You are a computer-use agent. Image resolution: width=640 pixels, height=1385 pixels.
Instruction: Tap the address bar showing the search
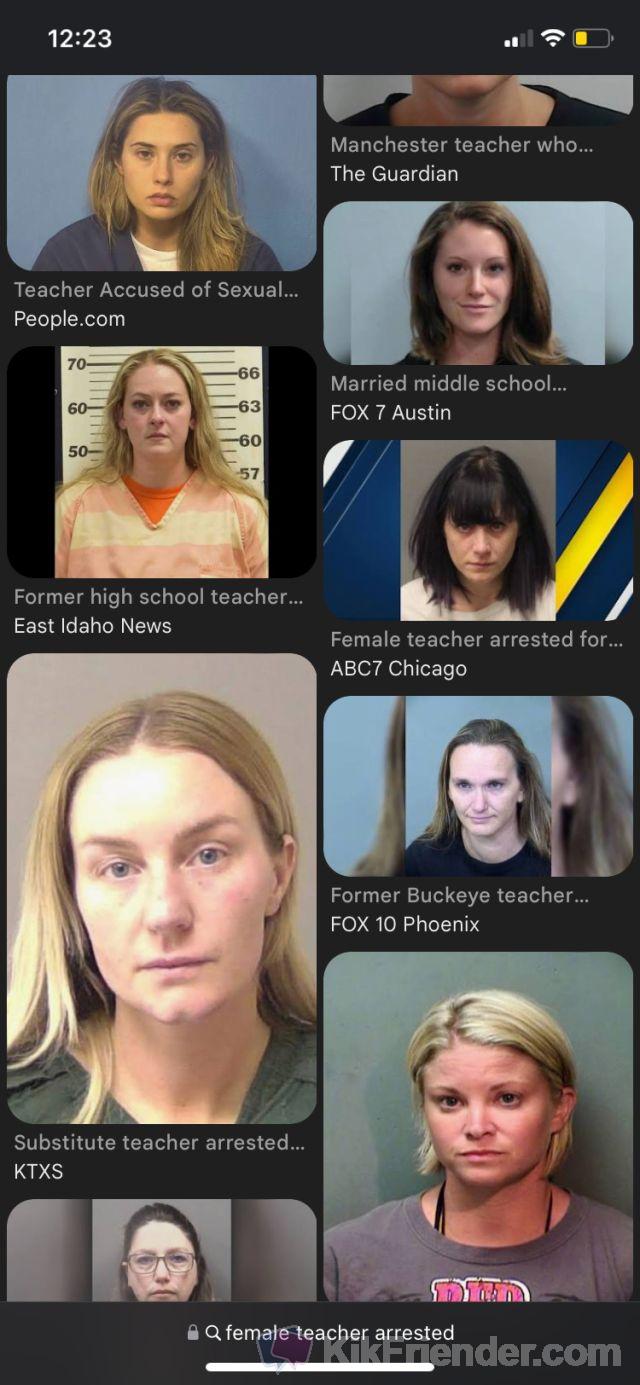tap(320, 1332)
